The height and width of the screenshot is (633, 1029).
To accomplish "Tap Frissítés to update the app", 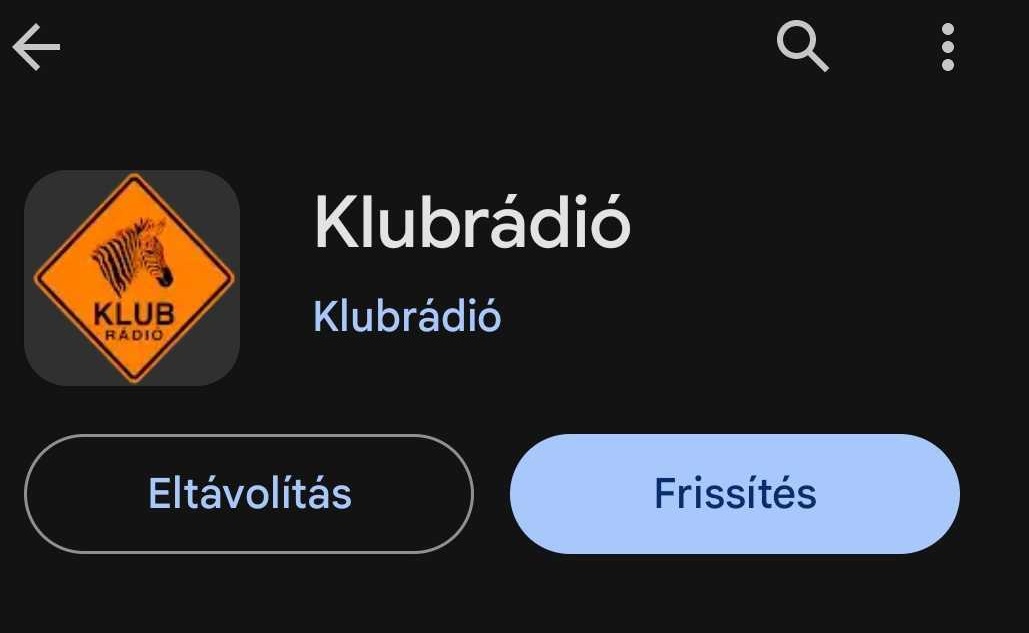I will (x=735, y=494).
